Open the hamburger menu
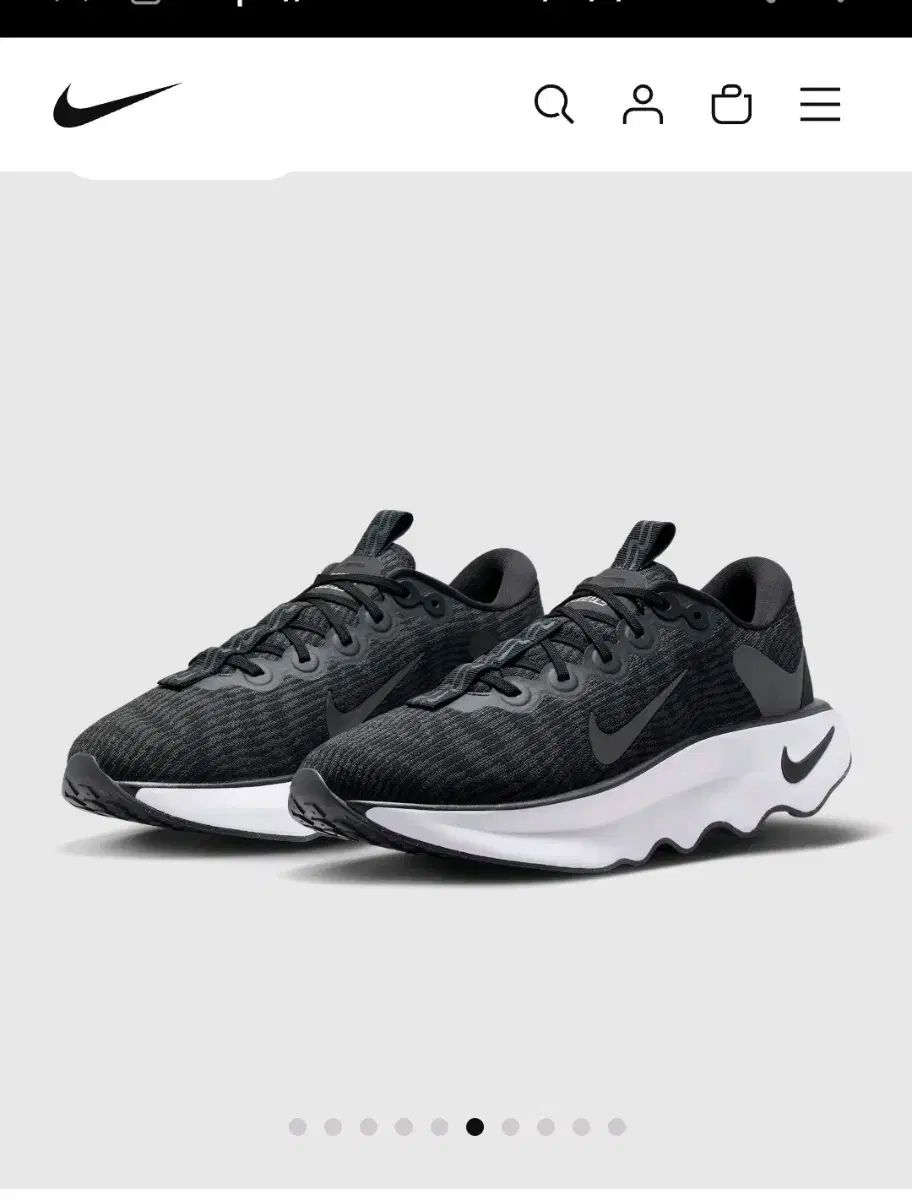This screenshot has width=912, height=1200. click(x=820, y=104)
